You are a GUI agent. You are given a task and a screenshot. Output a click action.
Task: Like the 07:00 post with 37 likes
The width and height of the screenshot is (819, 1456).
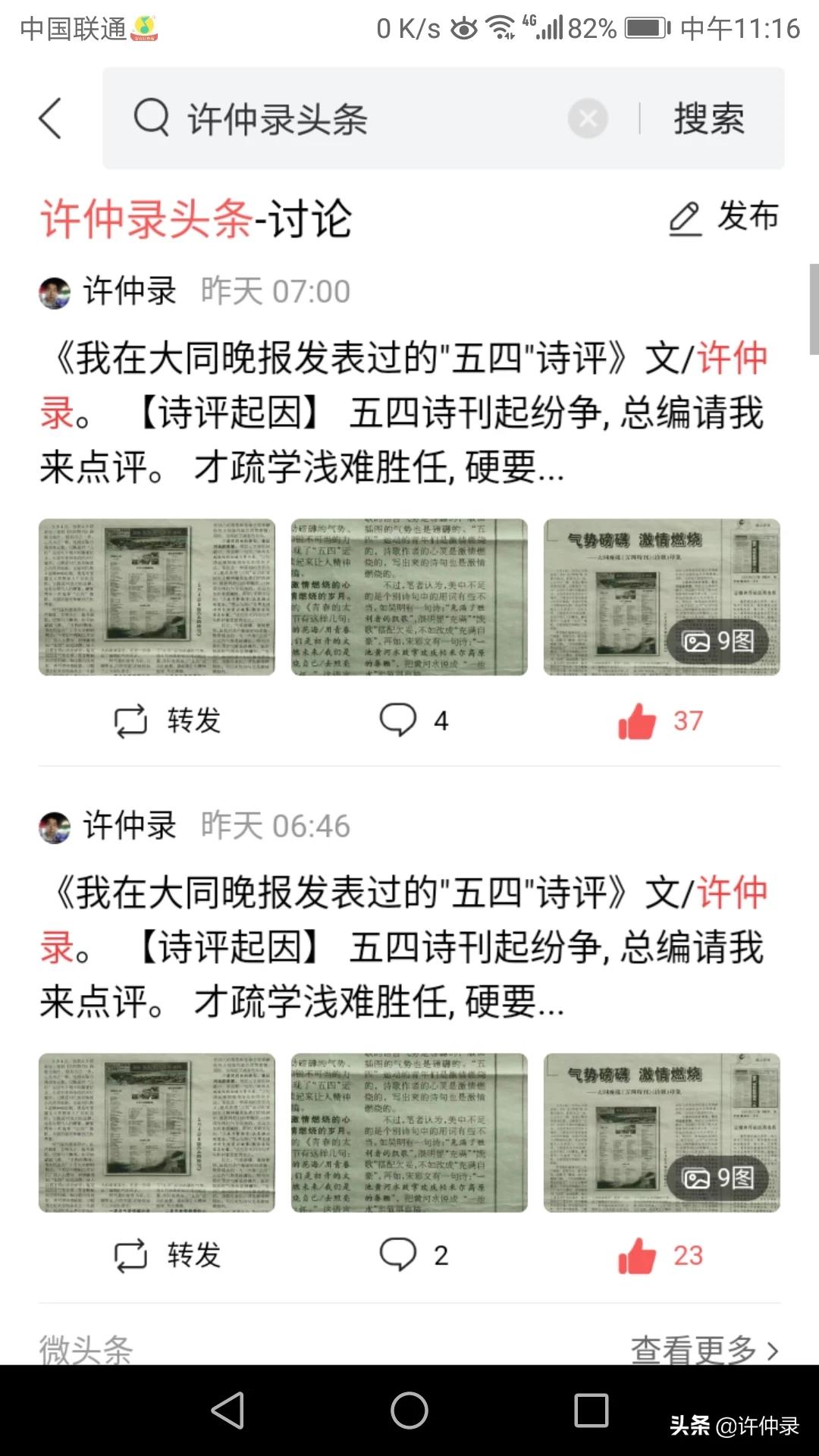pos(660,720)
